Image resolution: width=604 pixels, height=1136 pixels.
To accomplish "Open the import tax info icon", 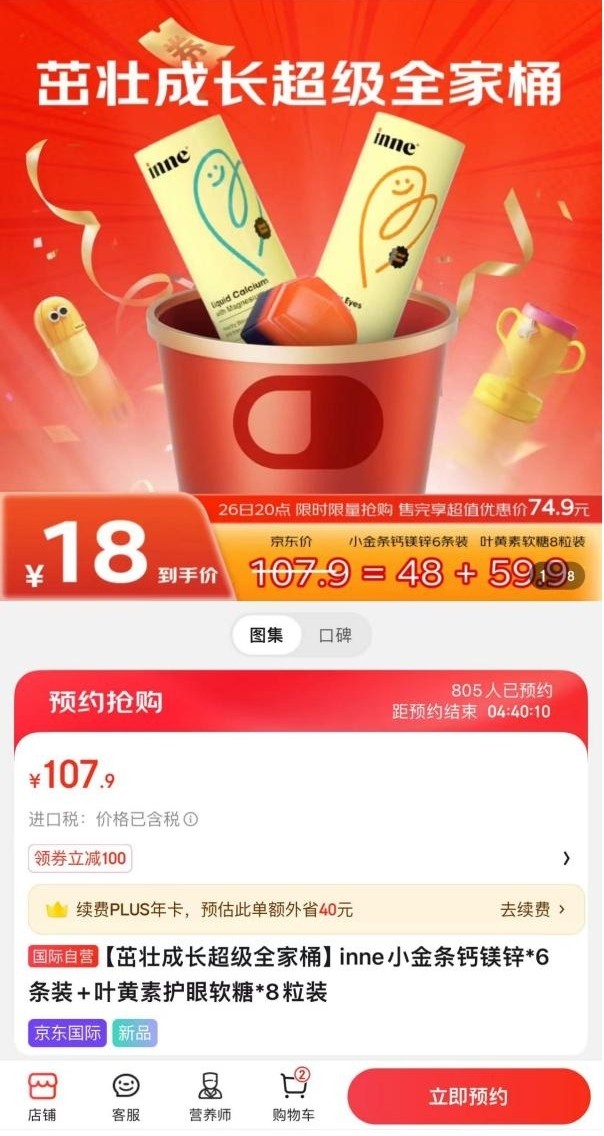I will click(x=191, y=819).
